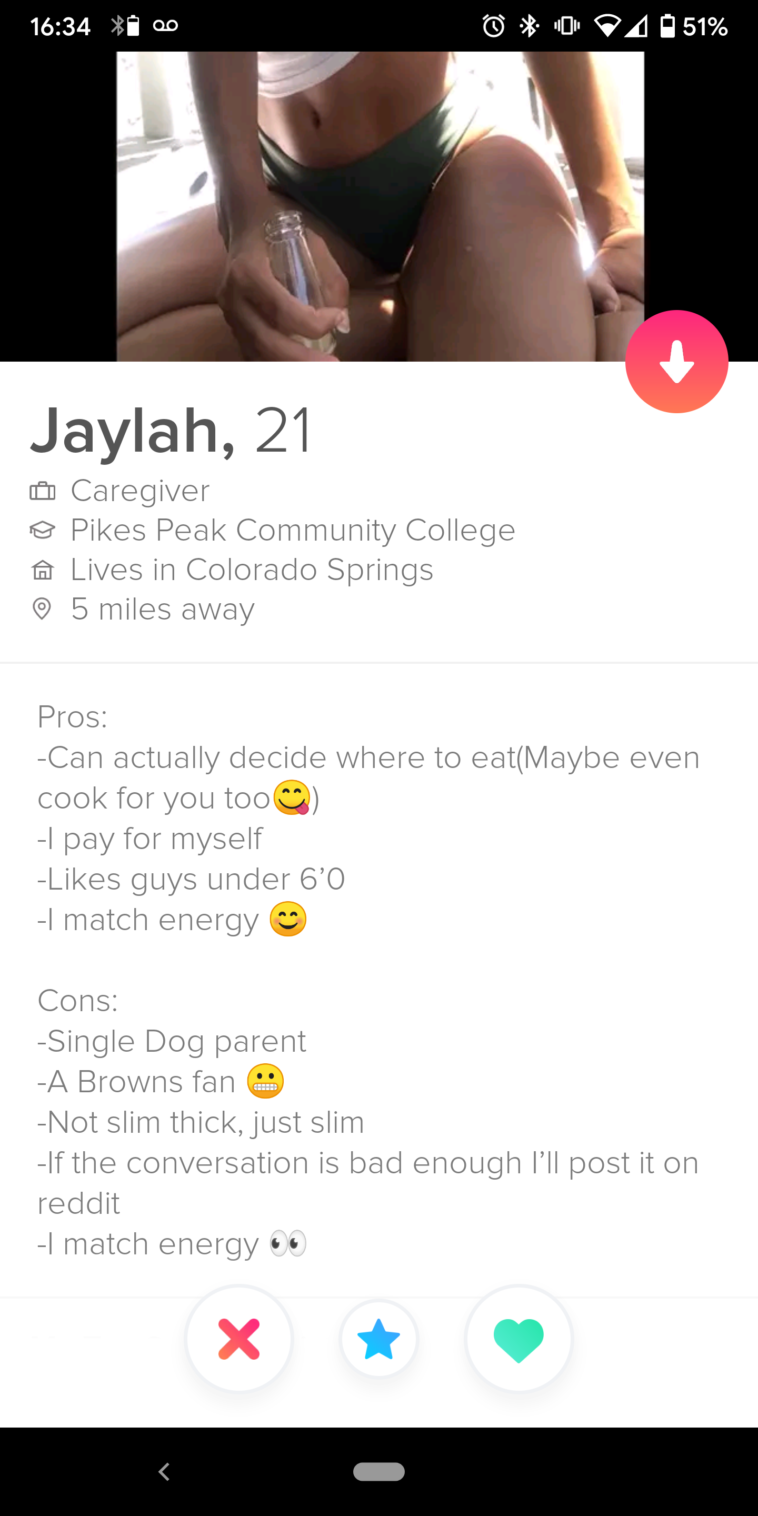The image size is (758, 1516).
Task: Super Like Jaylah with the blue star
Action: [378, 1339]
